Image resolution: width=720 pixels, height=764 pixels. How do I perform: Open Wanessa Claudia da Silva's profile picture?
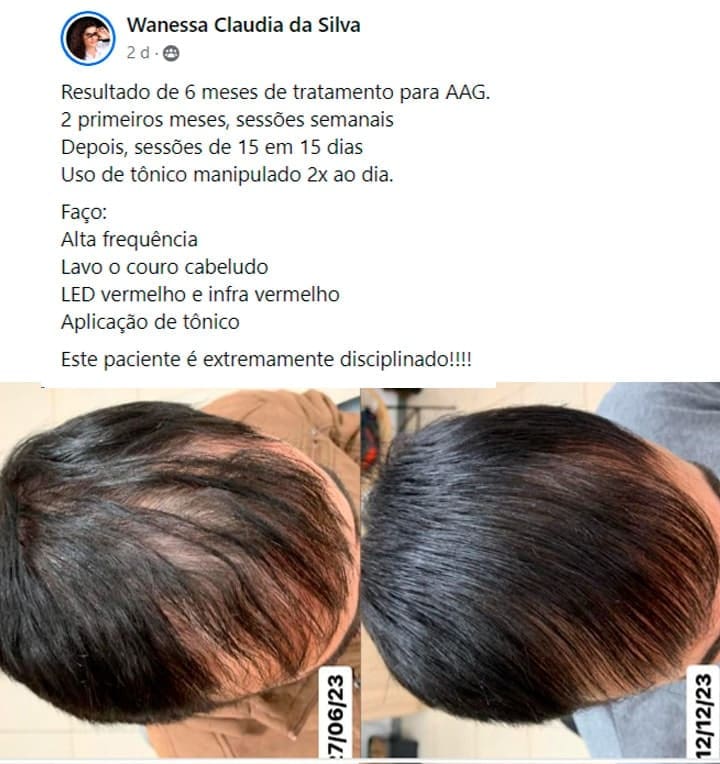point(88,38)
